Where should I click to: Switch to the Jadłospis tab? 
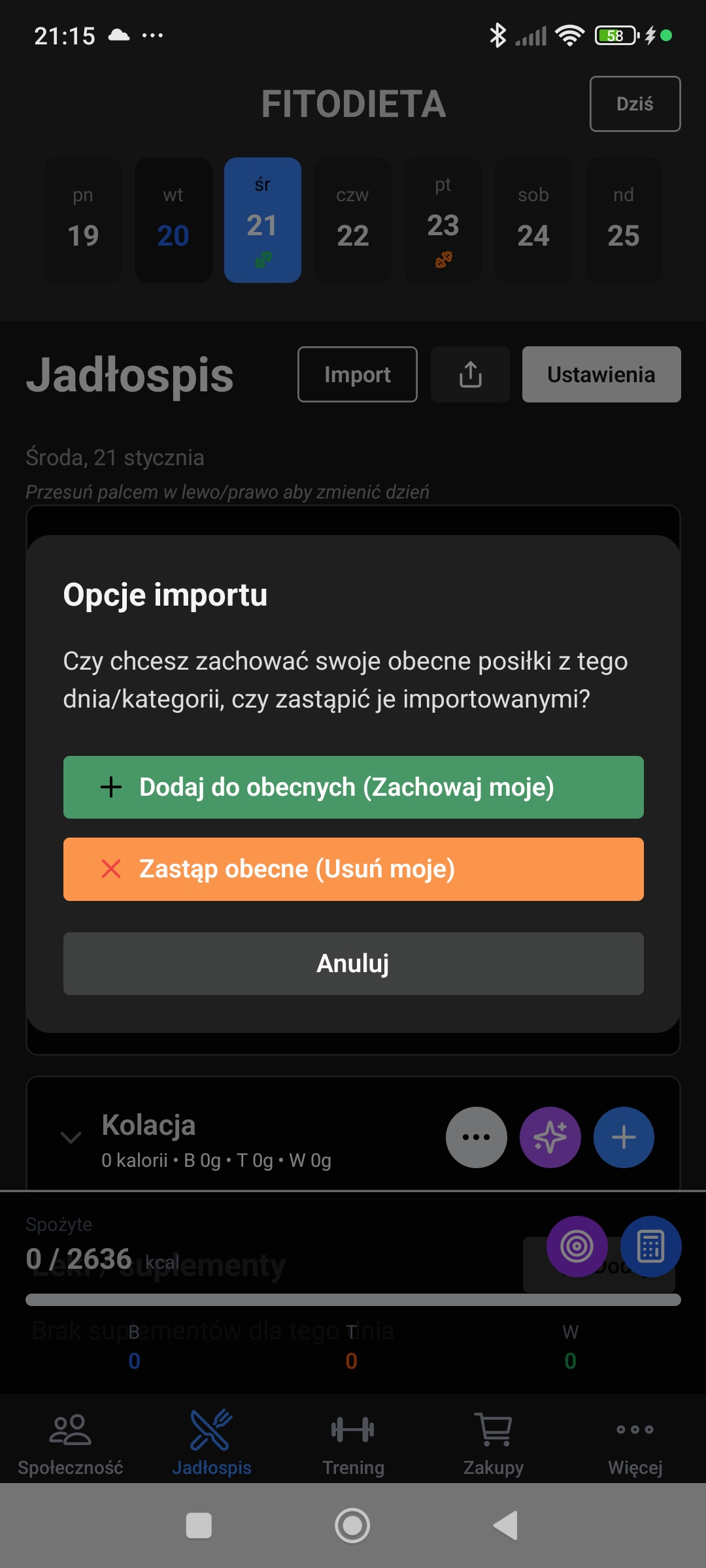click(212, 1444)
